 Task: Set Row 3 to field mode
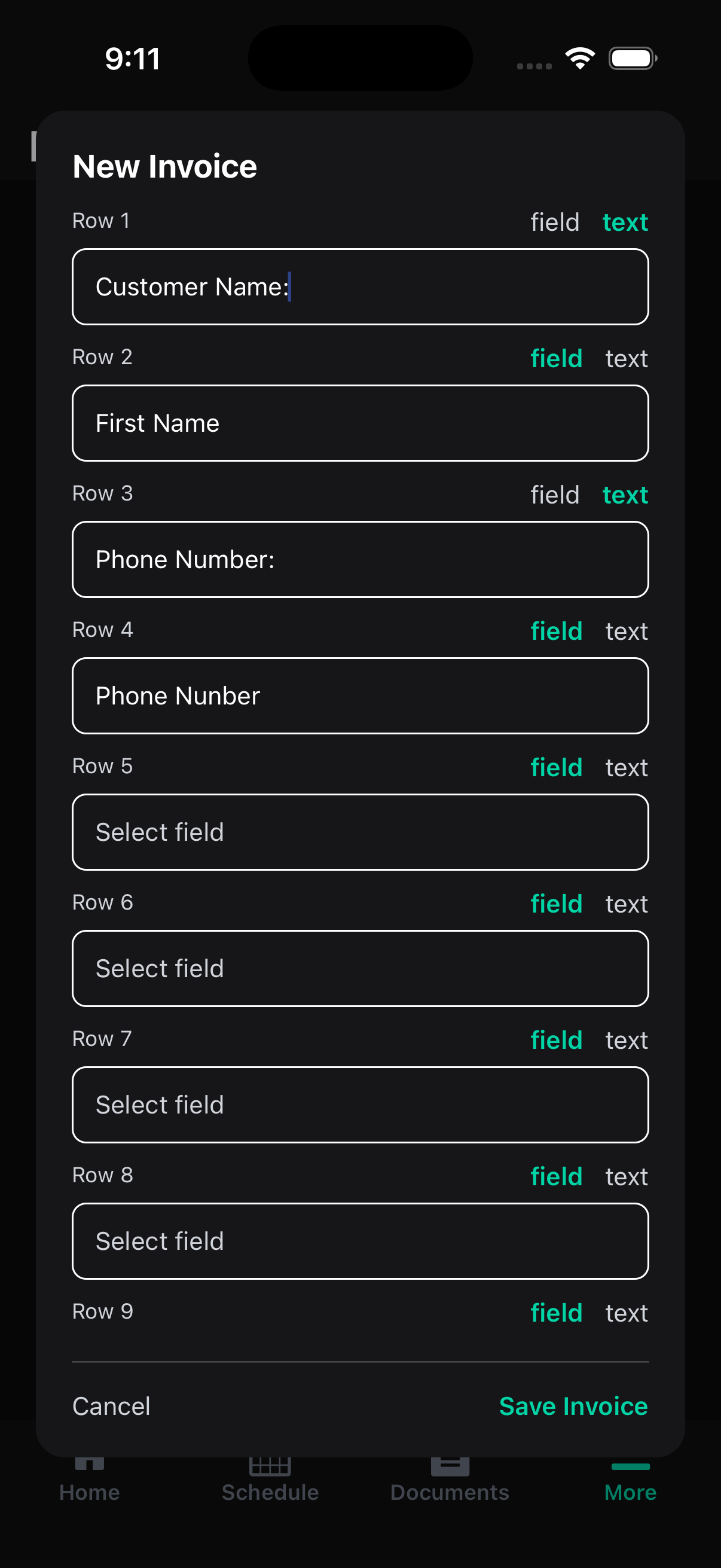tap(555, 494)
